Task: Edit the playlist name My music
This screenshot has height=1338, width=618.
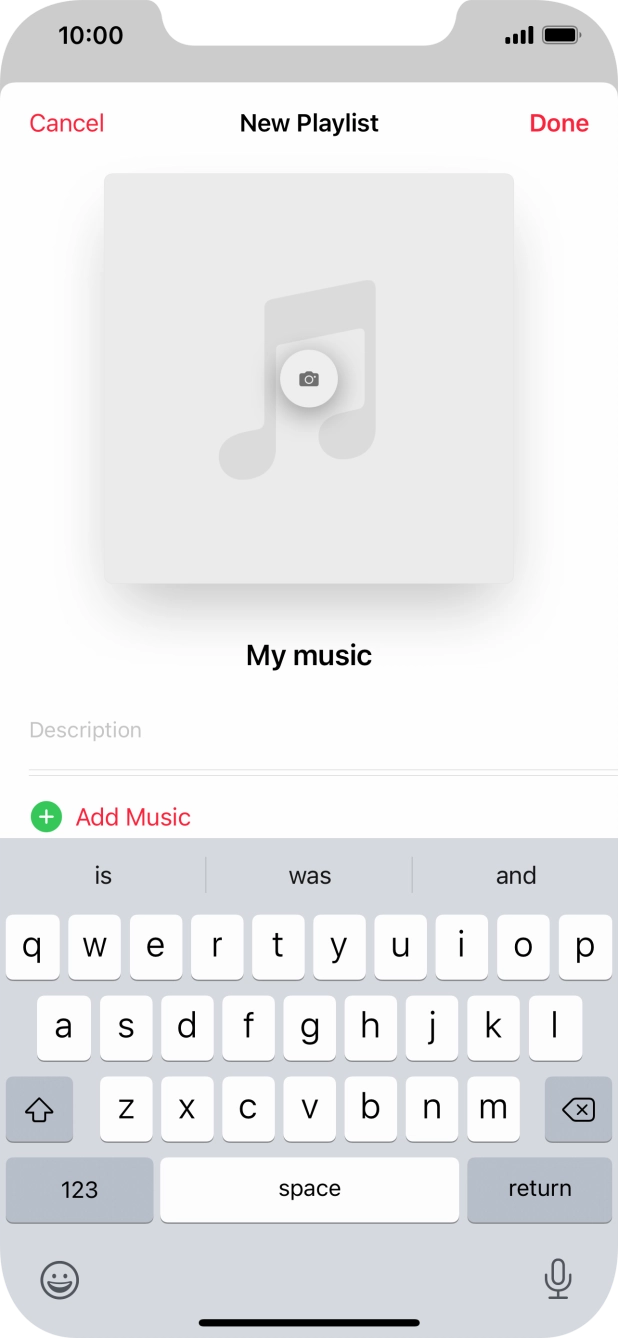Action: (309, 655)
